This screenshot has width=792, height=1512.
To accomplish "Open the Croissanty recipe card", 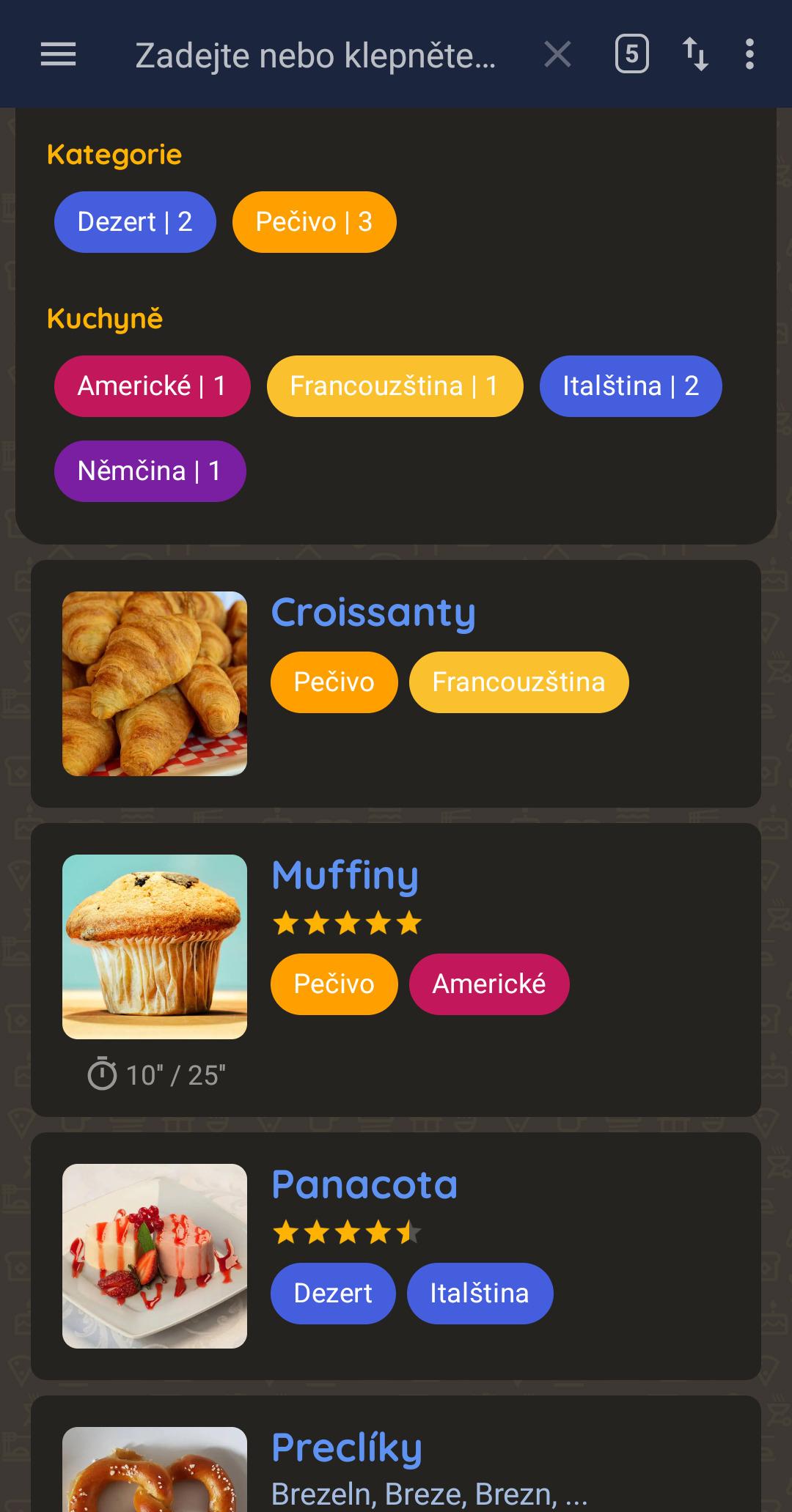I will tap(396, 684).
